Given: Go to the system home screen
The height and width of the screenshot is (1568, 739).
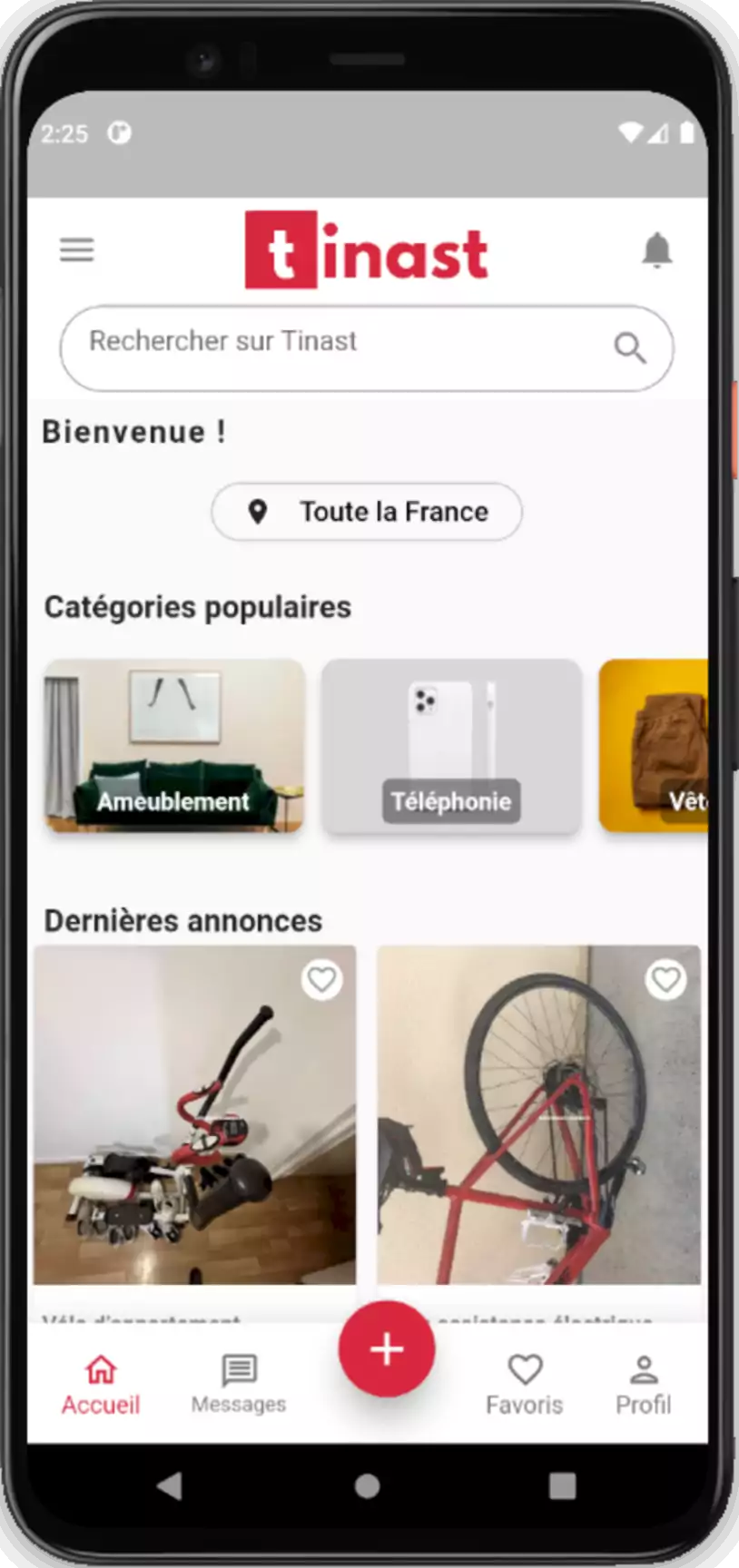Looking at the screenshot, I should click(x=367, y=1485).
